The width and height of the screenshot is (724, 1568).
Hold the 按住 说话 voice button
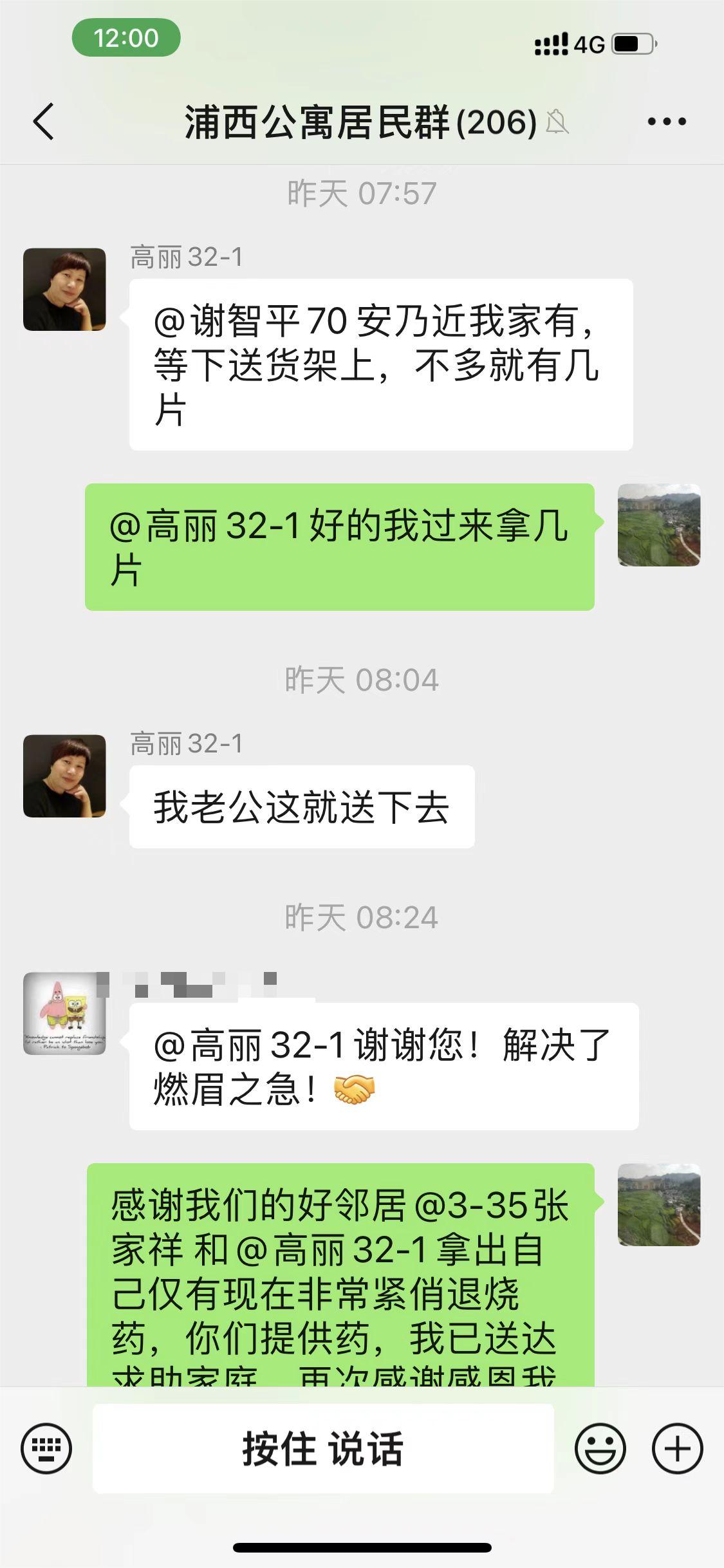tap(323, 1448)
